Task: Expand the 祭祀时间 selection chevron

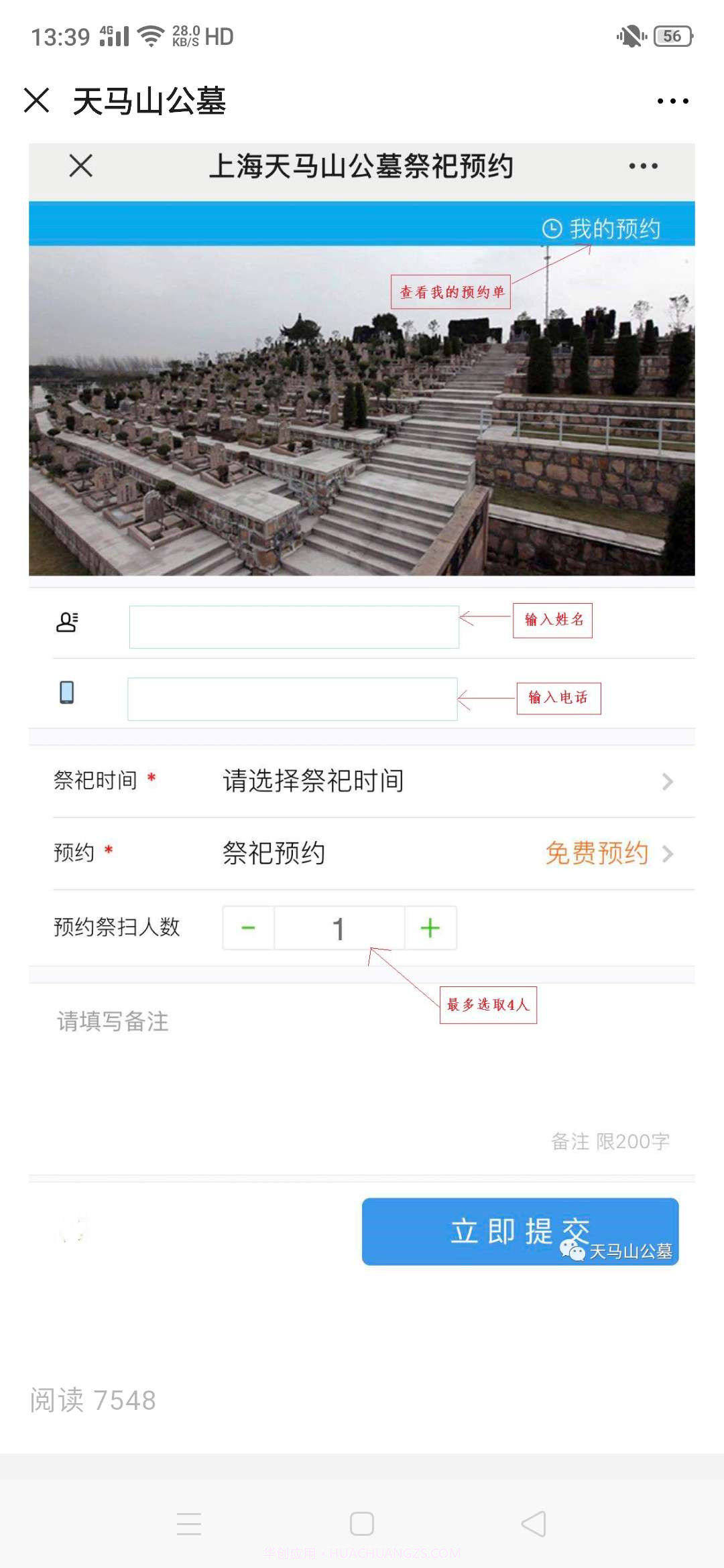Action: 666,781
